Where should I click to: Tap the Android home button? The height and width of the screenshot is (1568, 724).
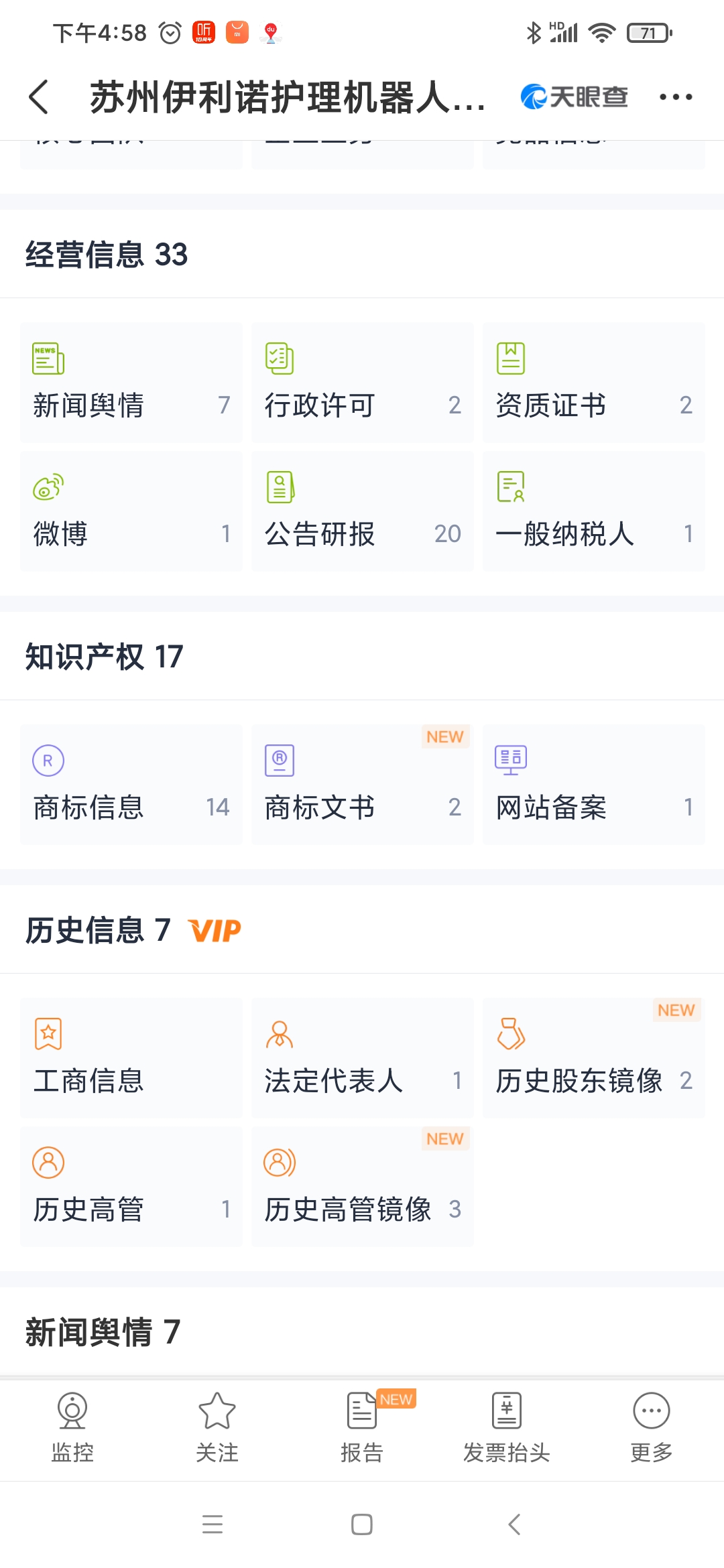[x=361, y=1525]
